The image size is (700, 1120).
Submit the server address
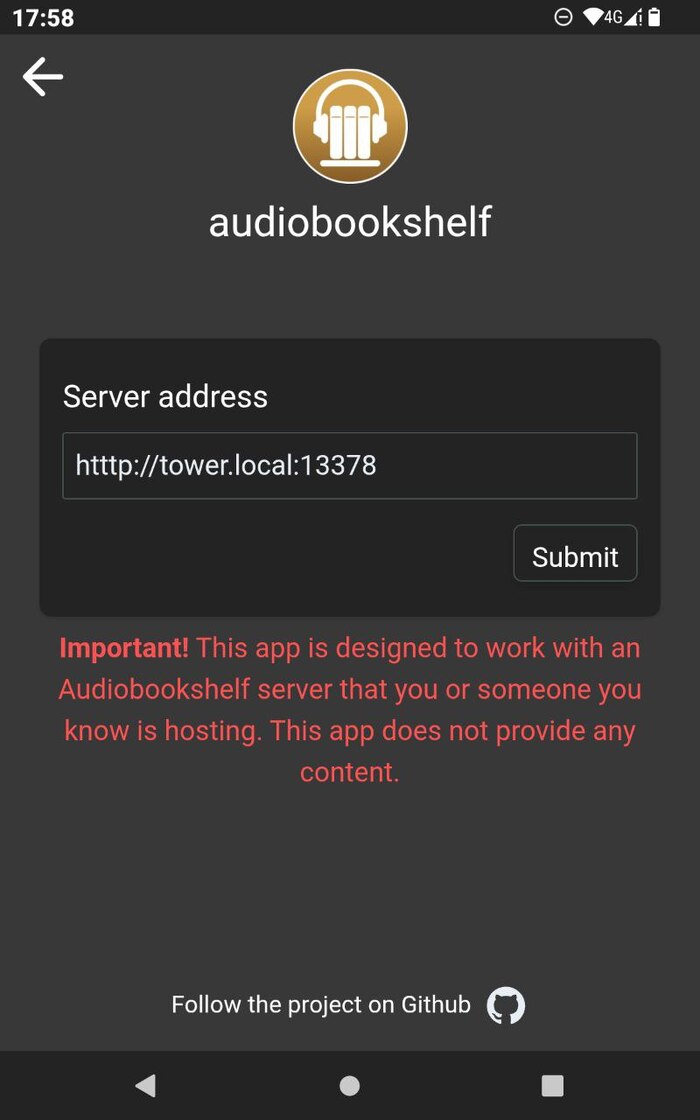click(x=575, y=554)
